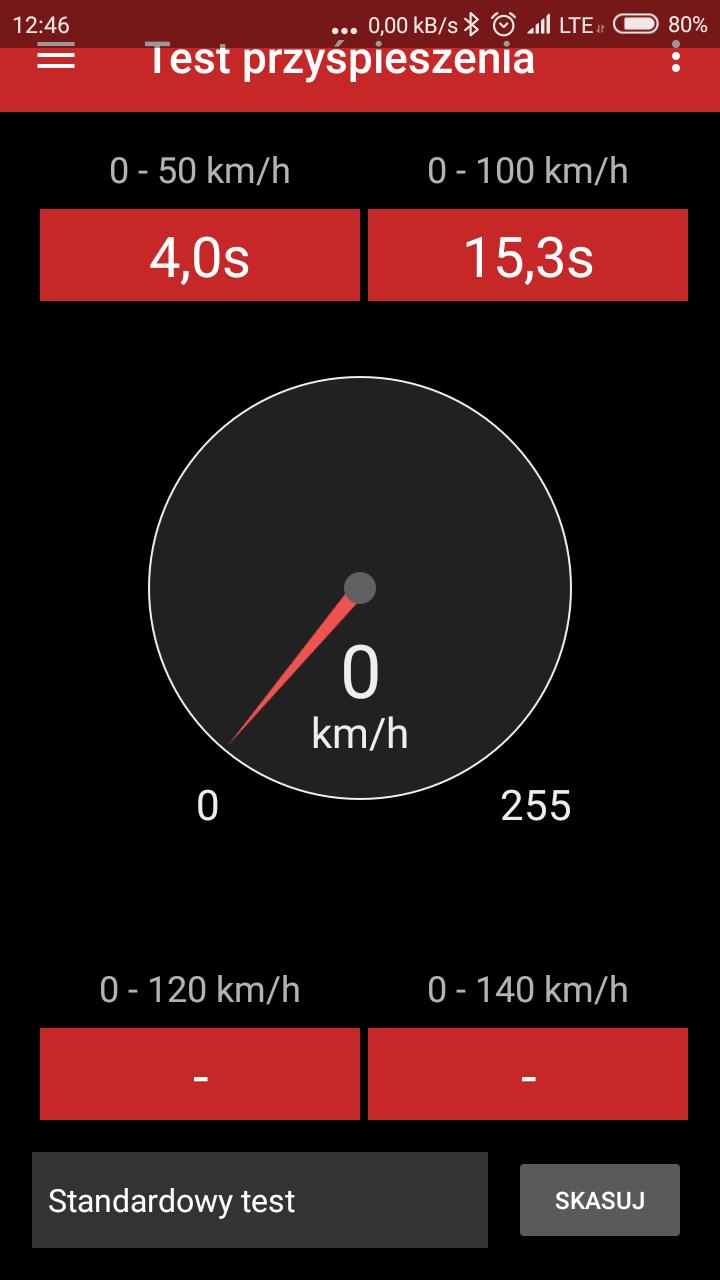This screenshot has width=720, height=1280.
Task: Open the Standardowy test dropdown
Action: [x=259, y=1200]
